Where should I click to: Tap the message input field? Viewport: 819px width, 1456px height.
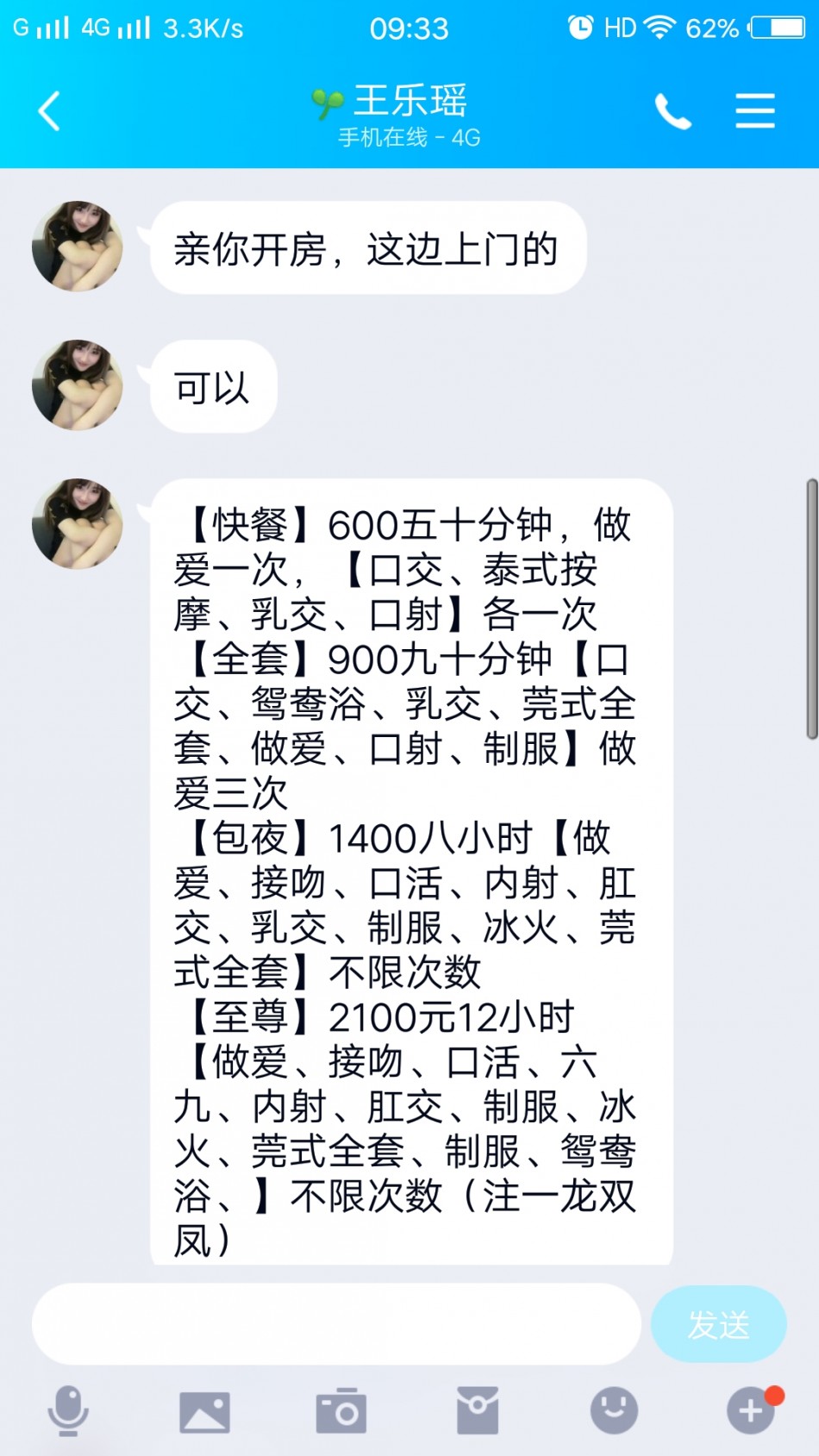(336, 1323)
